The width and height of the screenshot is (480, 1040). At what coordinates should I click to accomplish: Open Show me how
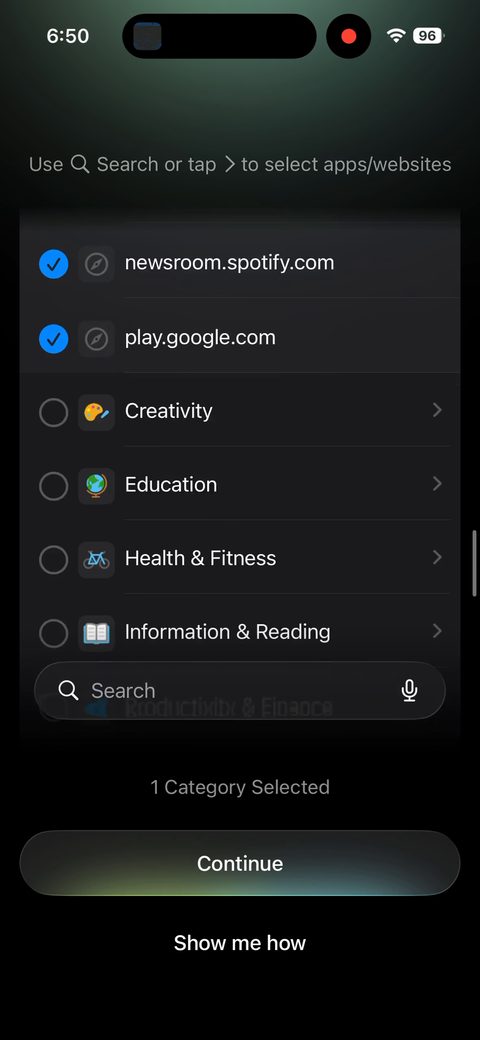click(239, 942)
